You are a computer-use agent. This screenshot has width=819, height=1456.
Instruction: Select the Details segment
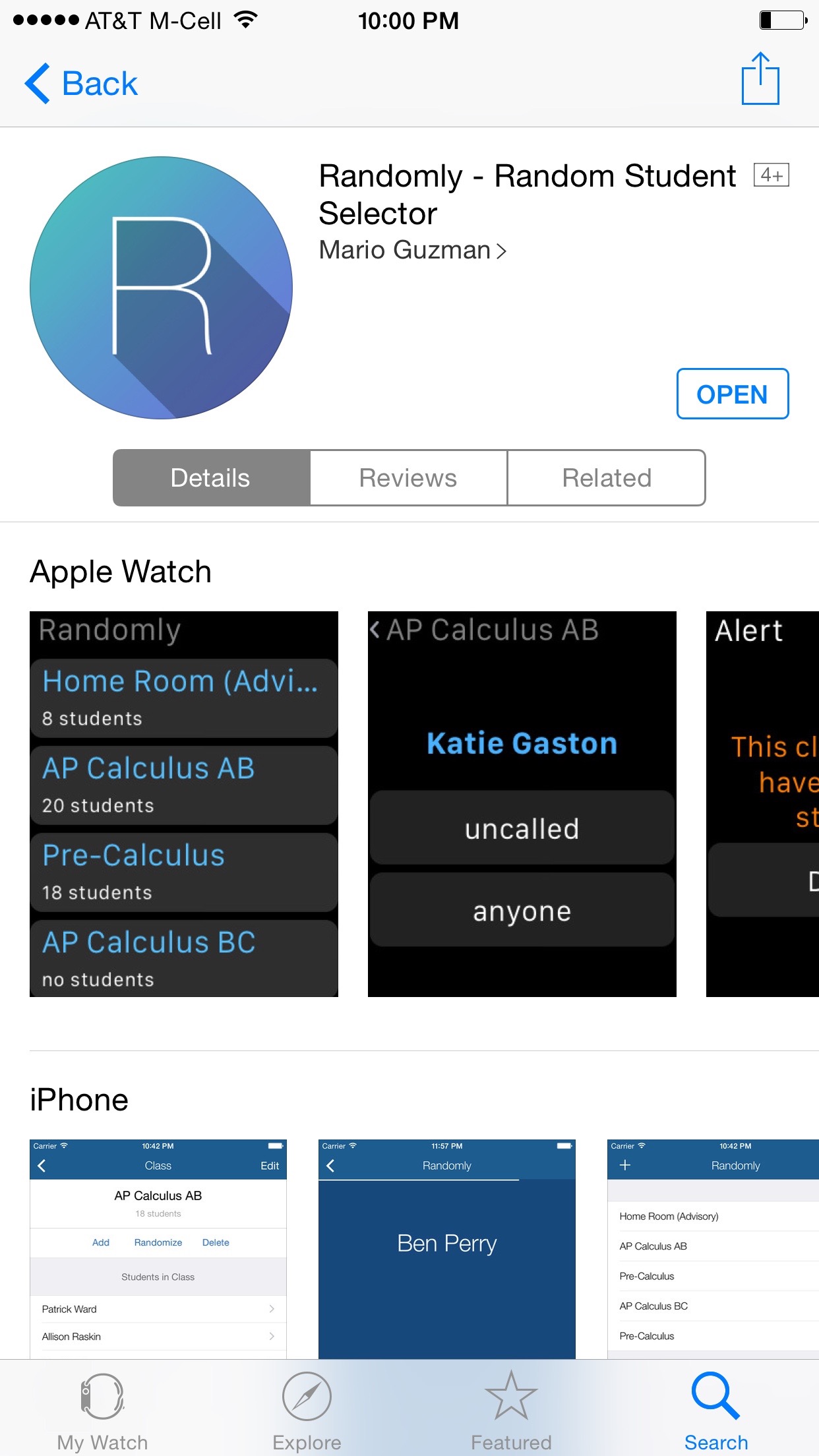(211, 478)
